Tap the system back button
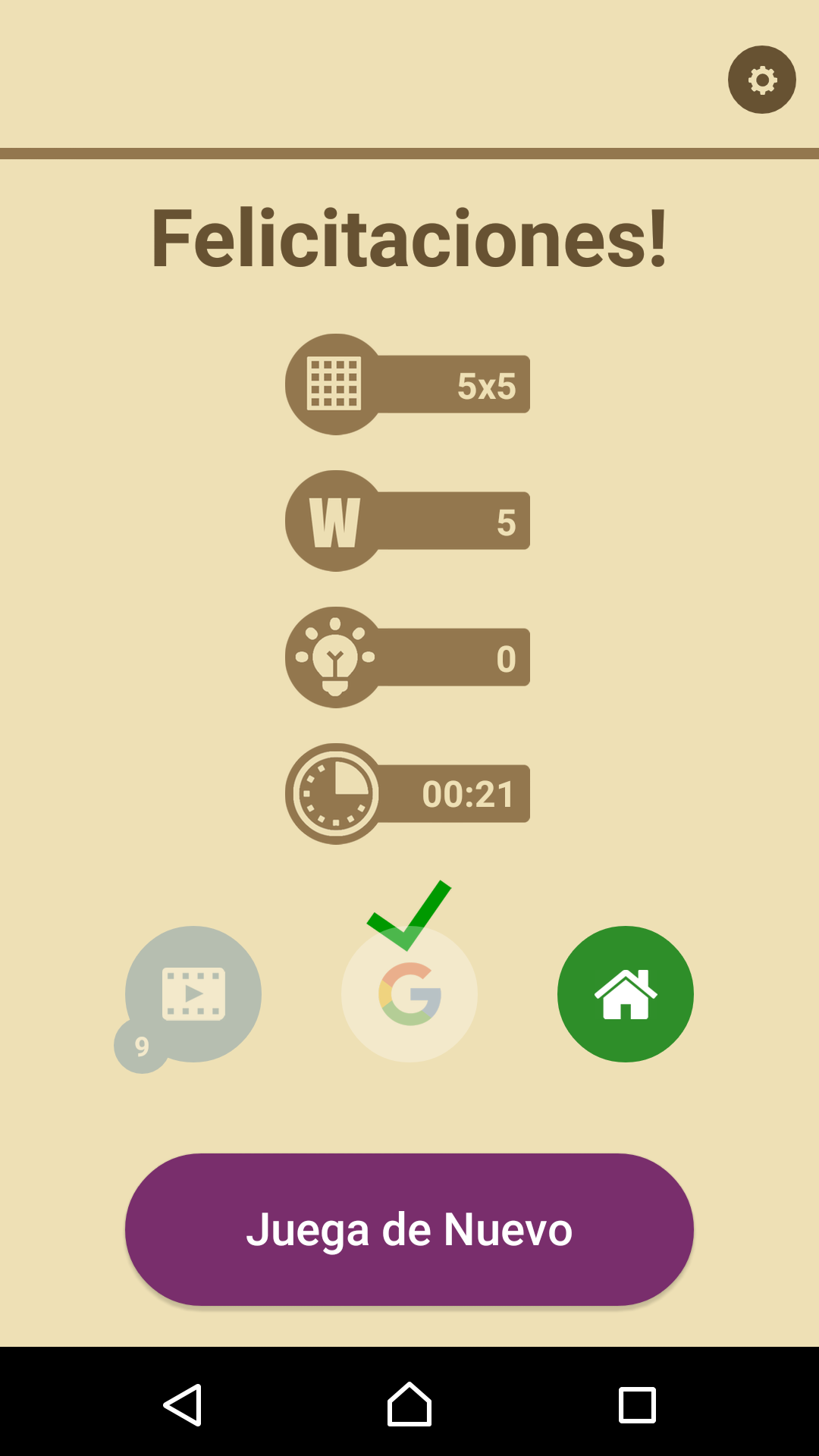The height and width of the screenshot is (1456, 819). point(183,1404)
